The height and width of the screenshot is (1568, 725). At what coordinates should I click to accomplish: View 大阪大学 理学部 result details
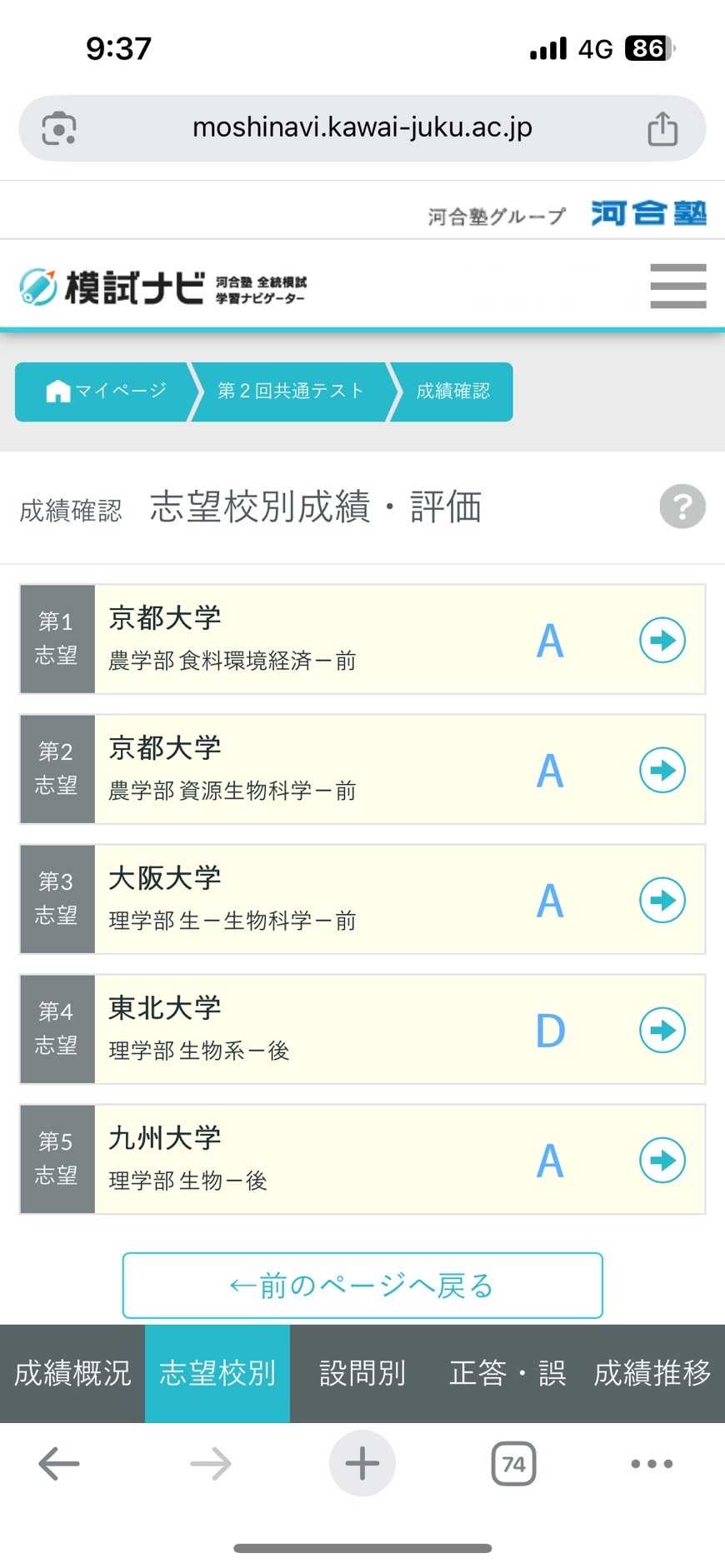point(662,900)
